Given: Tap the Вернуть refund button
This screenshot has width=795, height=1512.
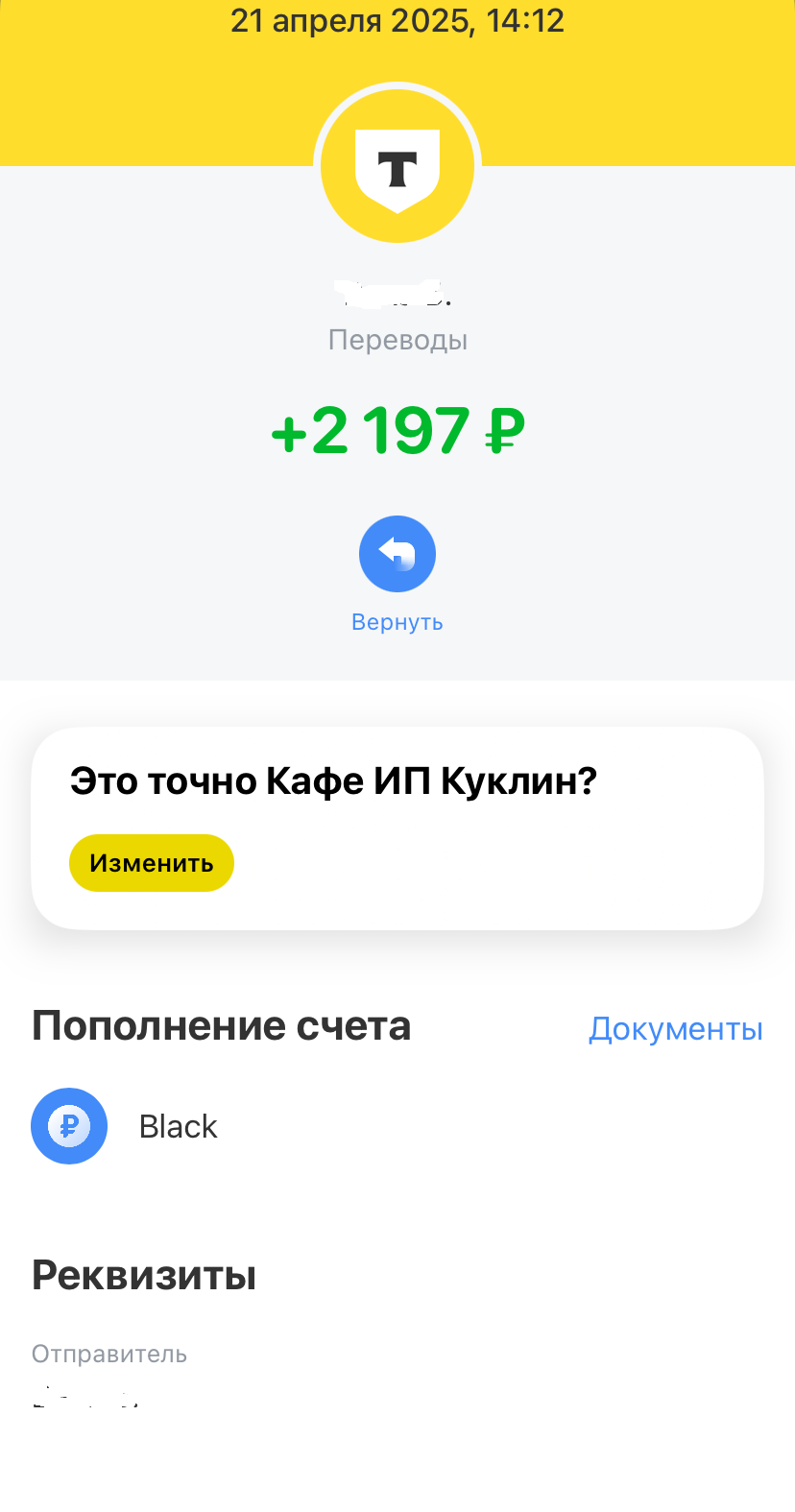Looking at the screenshot, I should 397,555.
